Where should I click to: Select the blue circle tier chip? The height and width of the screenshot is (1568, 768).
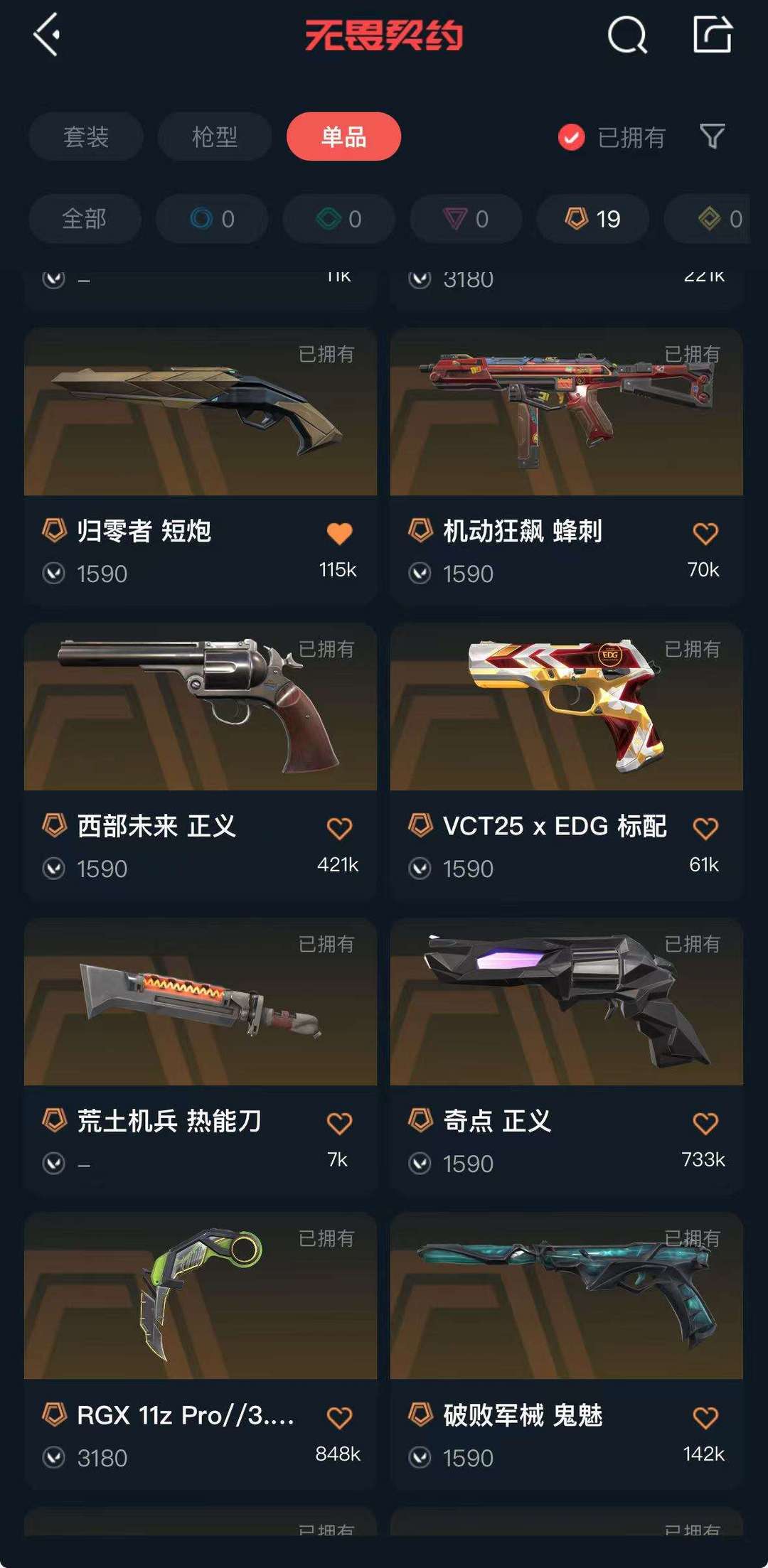213,219
